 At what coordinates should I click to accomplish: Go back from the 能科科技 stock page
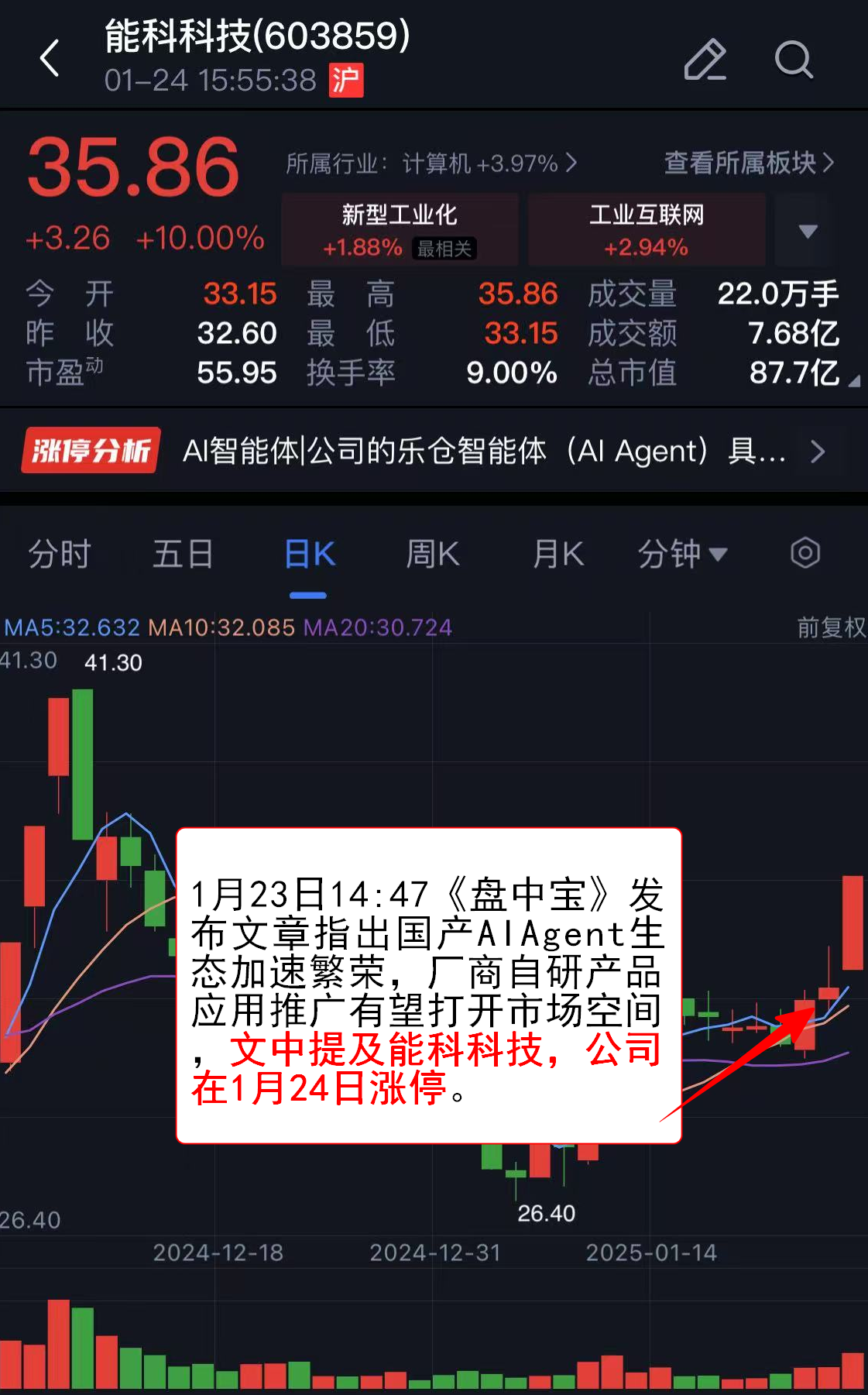[x=50, y=59]
